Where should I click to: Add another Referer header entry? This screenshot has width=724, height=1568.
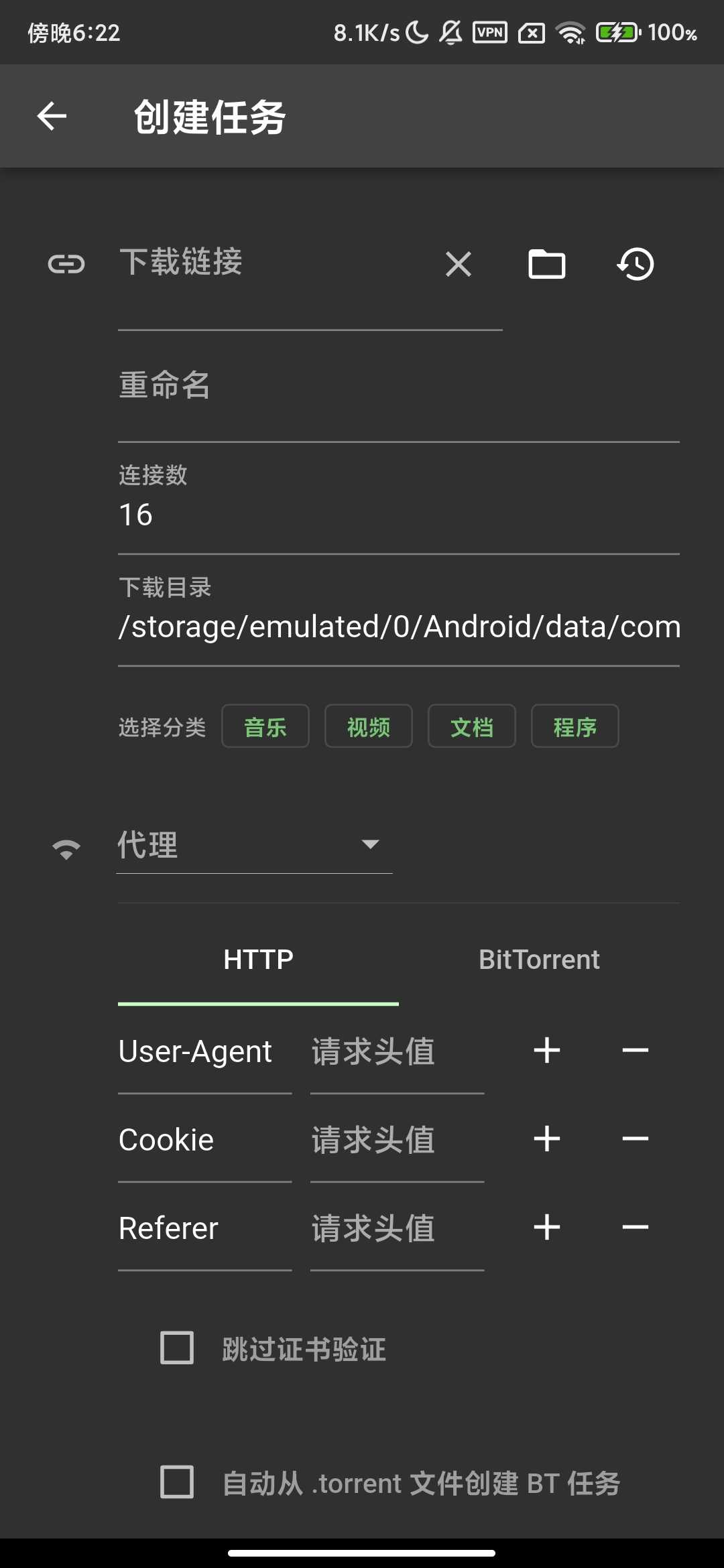pyautogui.click(x=547, y=1227)
